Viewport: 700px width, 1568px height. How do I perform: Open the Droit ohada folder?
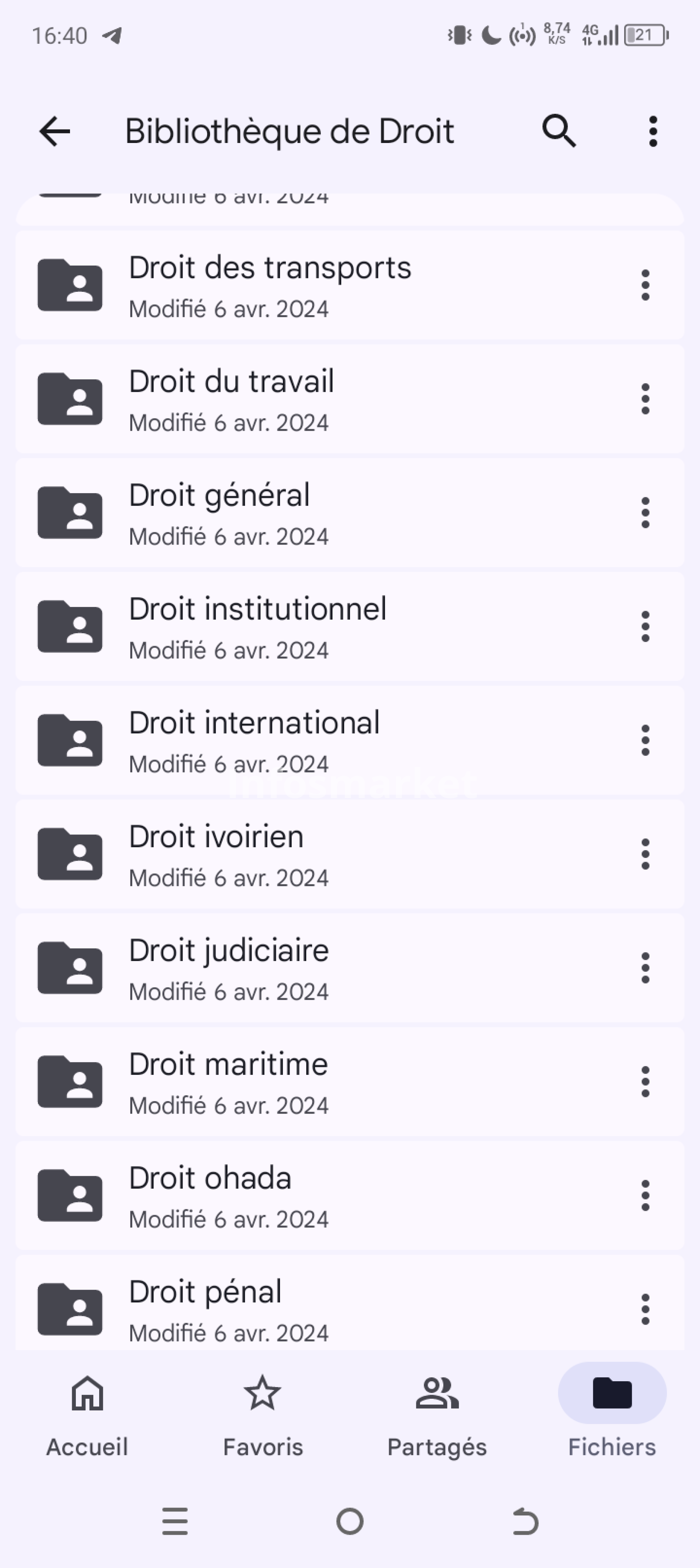210,1196
